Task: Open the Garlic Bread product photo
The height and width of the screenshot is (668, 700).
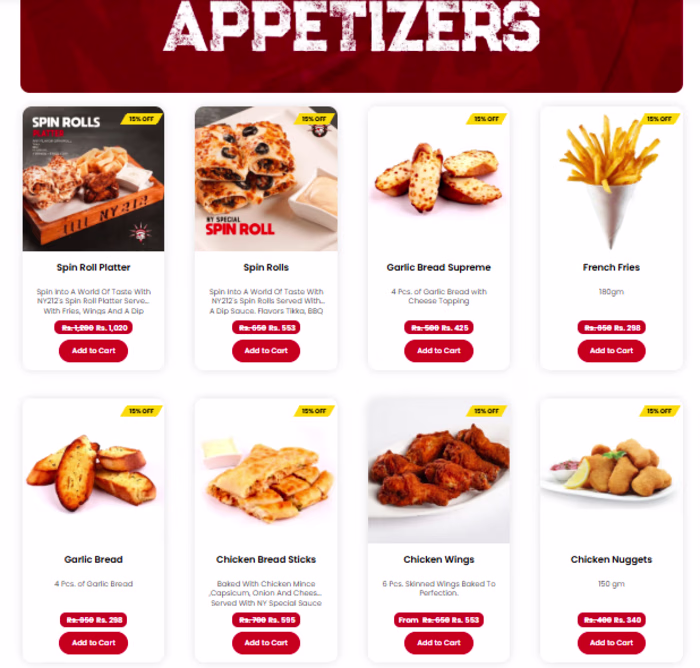Action: coord(93,472)
